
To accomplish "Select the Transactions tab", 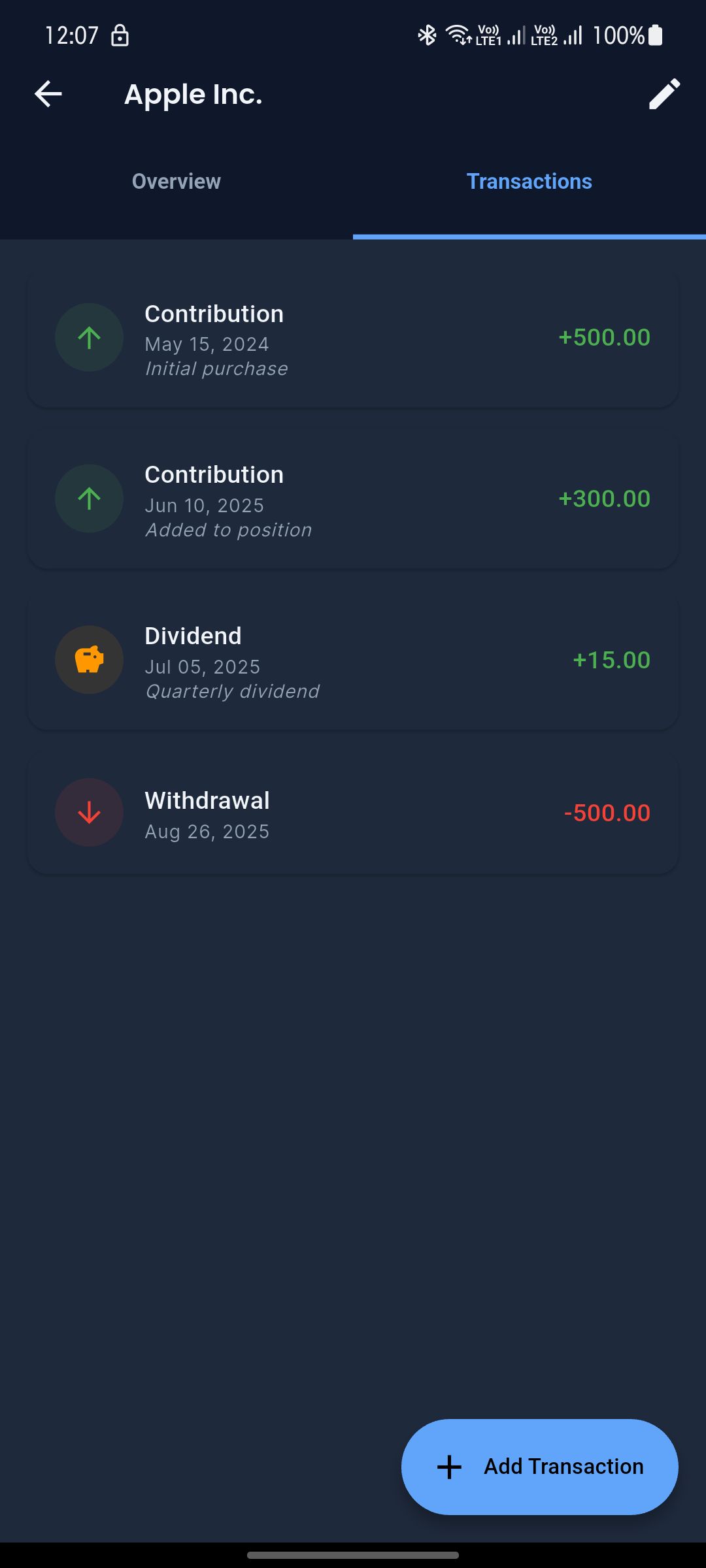I will point(529,182).
